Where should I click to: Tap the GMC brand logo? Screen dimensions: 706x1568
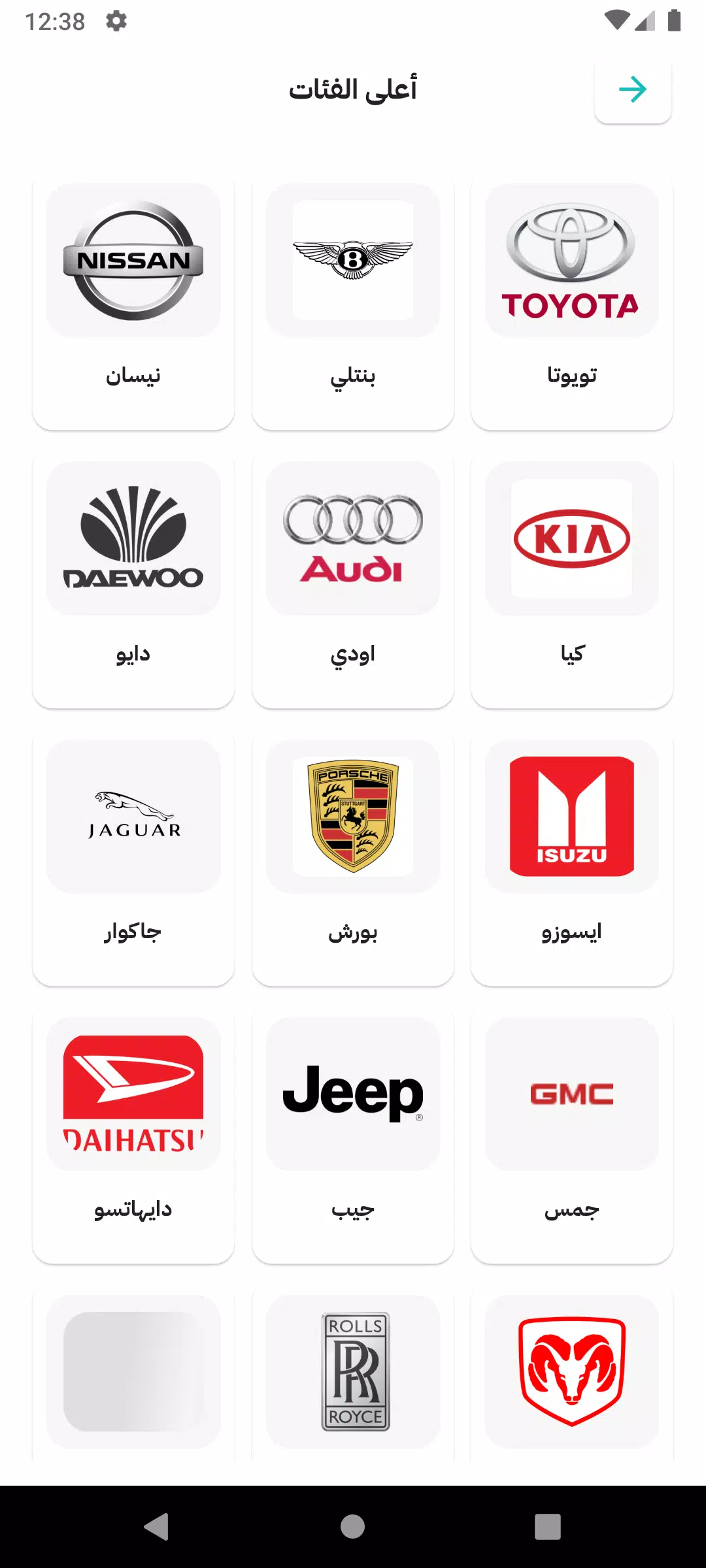pos(571,1094)
